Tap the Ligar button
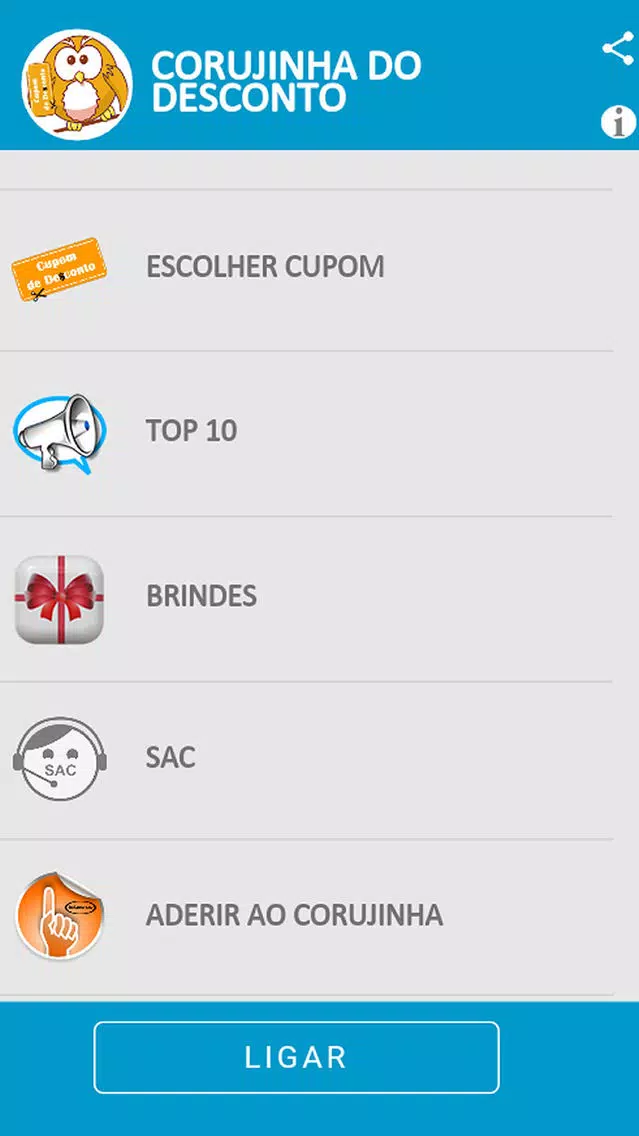This screenshot has height=1136, width=639. point(296,1057)
